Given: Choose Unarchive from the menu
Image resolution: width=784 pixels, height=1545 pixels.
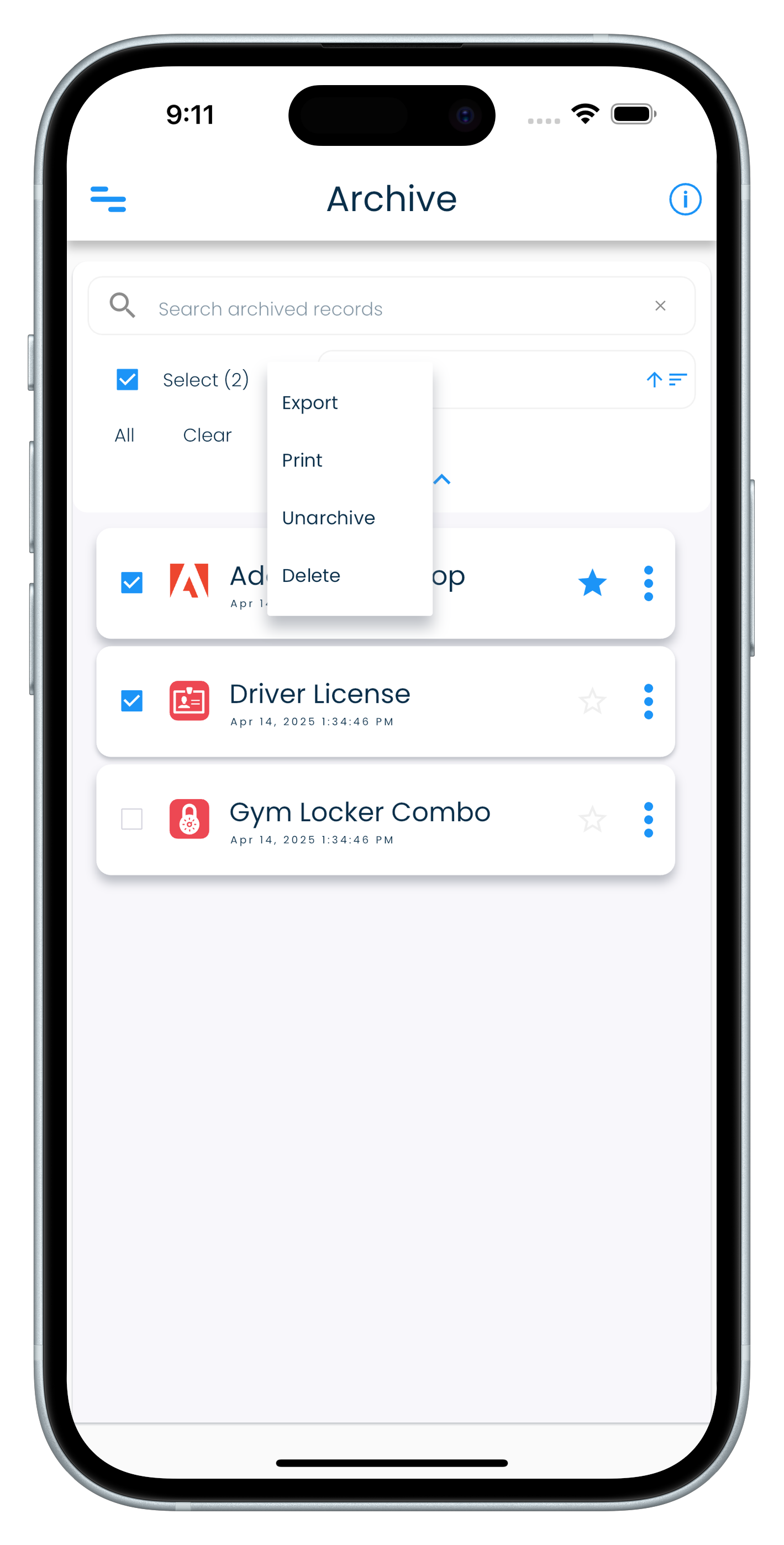Looking at the screenshot, I should pyautogui.click(x=329, y=518).
